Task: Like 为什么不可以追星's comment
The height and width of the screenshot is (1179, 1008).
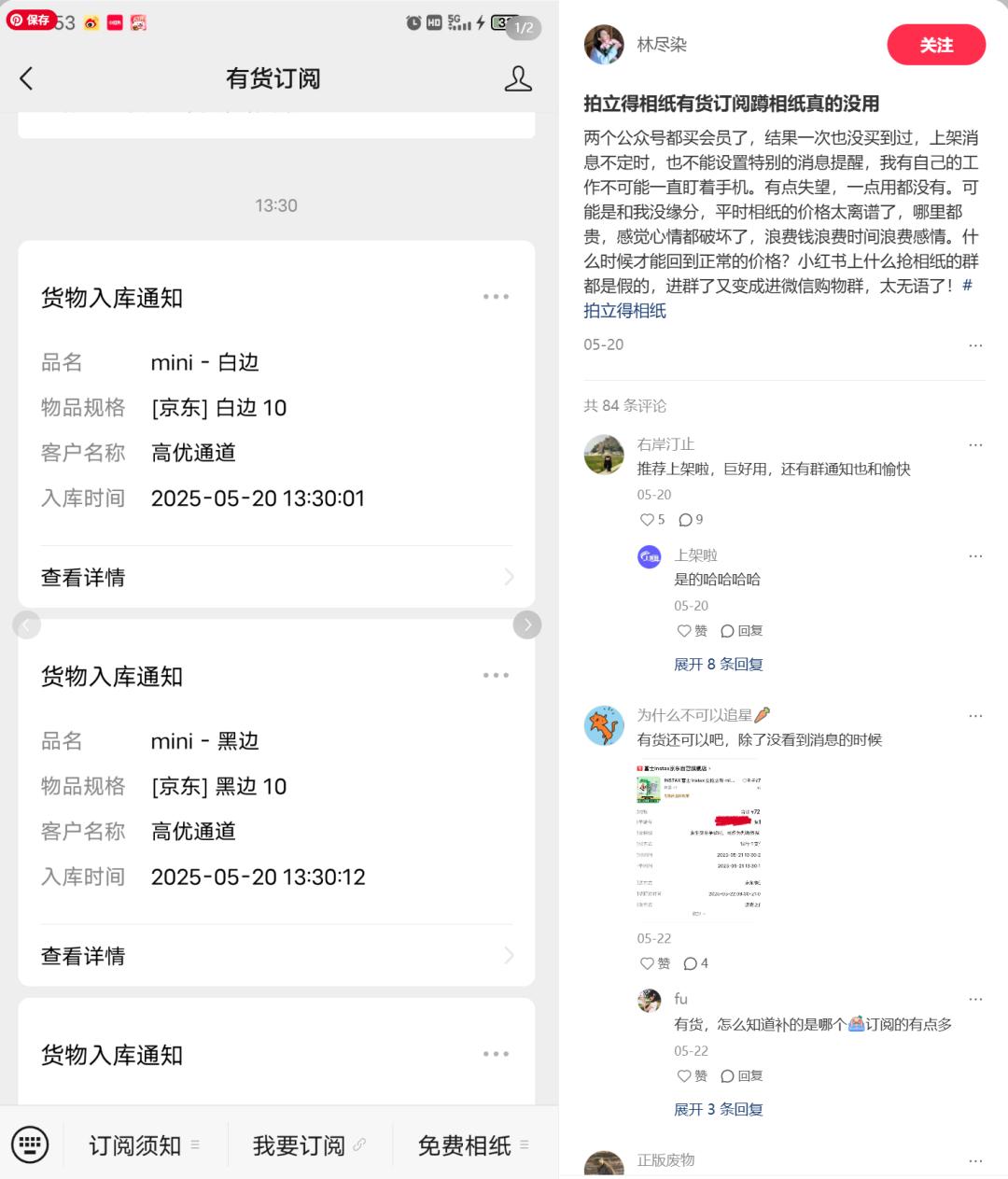Action: click(x=654, y=963)
